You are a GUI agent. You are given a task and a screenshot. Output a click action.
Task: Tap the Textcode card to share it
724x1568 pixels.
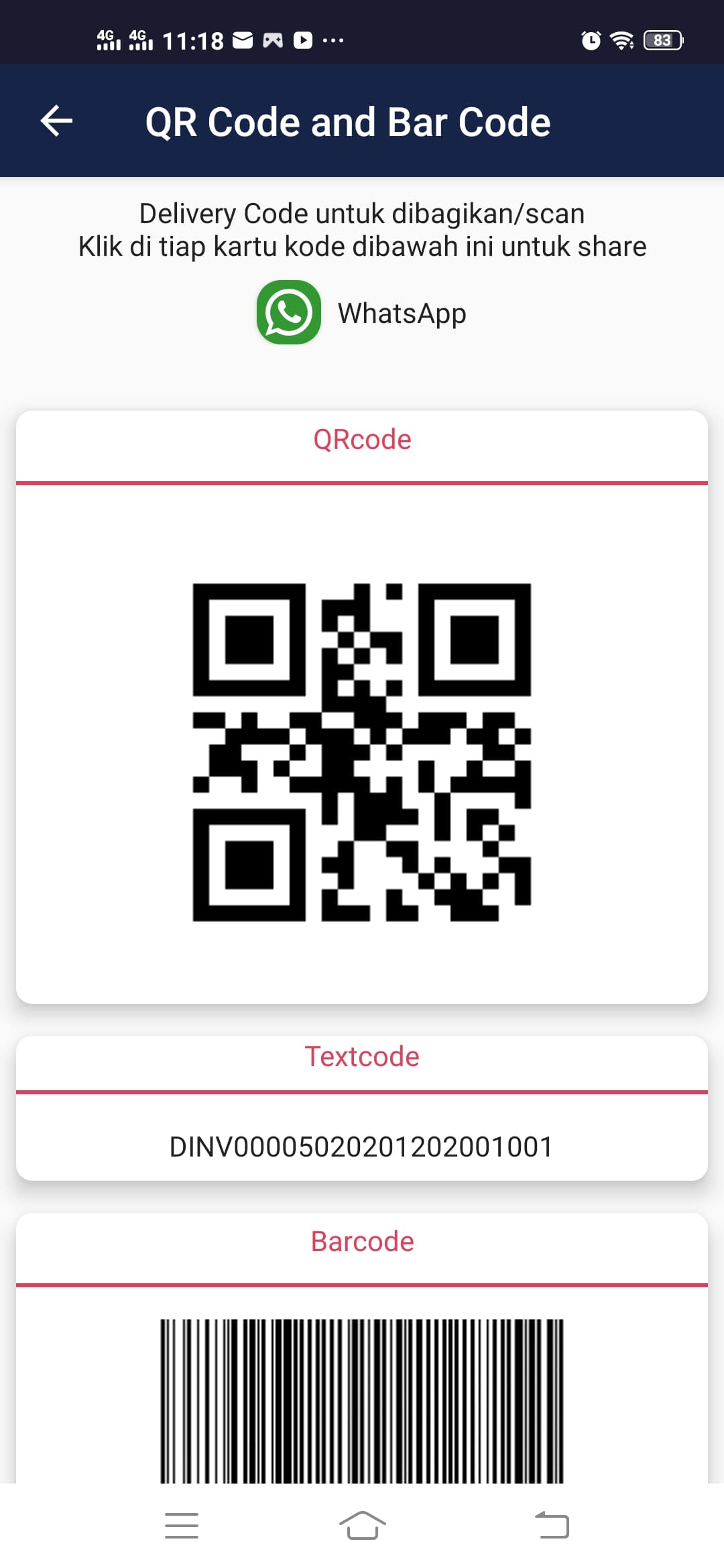click(362, 1108)
